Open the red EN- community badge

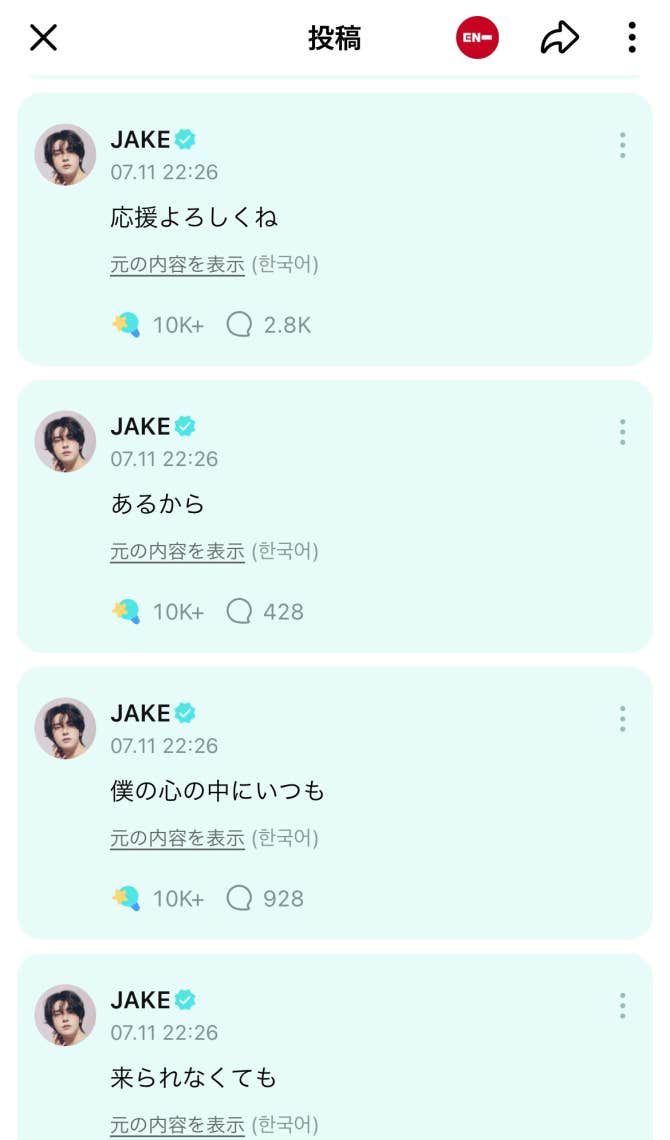pyautogui.click(x=477, y=38)
